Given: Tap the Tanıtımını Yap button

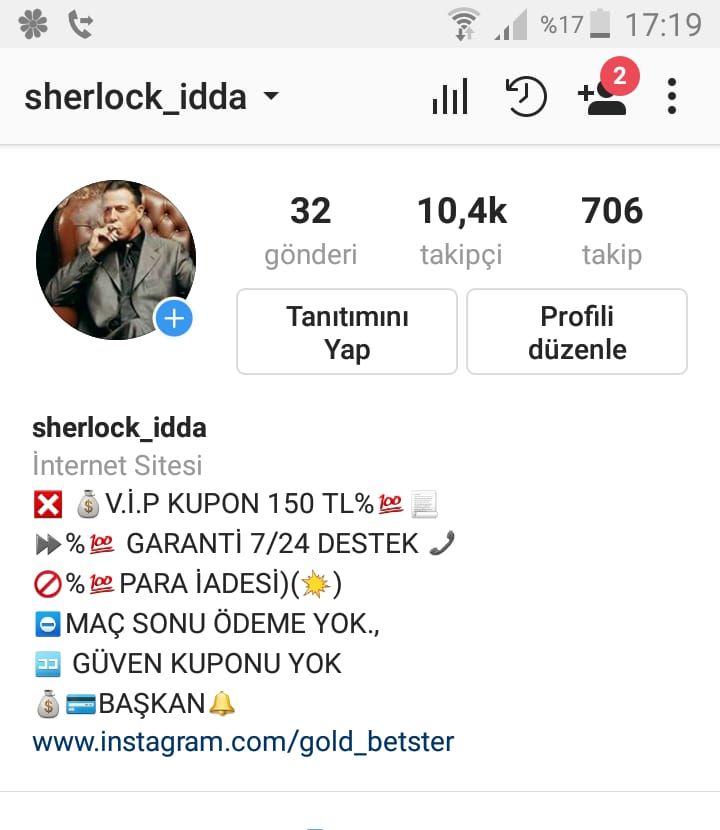Looking at the screenshot, I should point(347,332).
